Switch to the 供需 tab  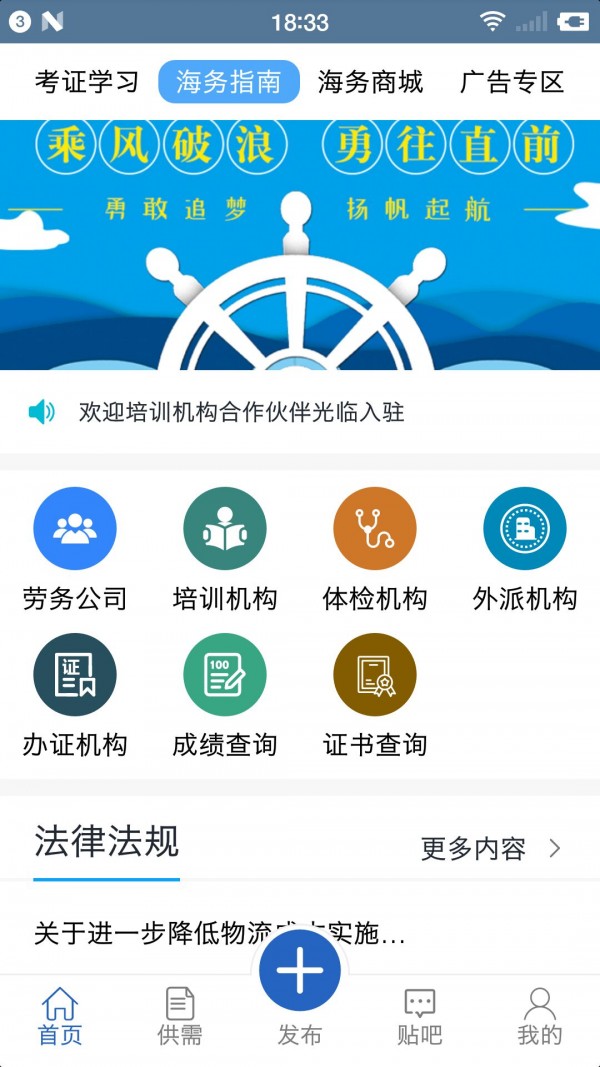point(180,1015)
